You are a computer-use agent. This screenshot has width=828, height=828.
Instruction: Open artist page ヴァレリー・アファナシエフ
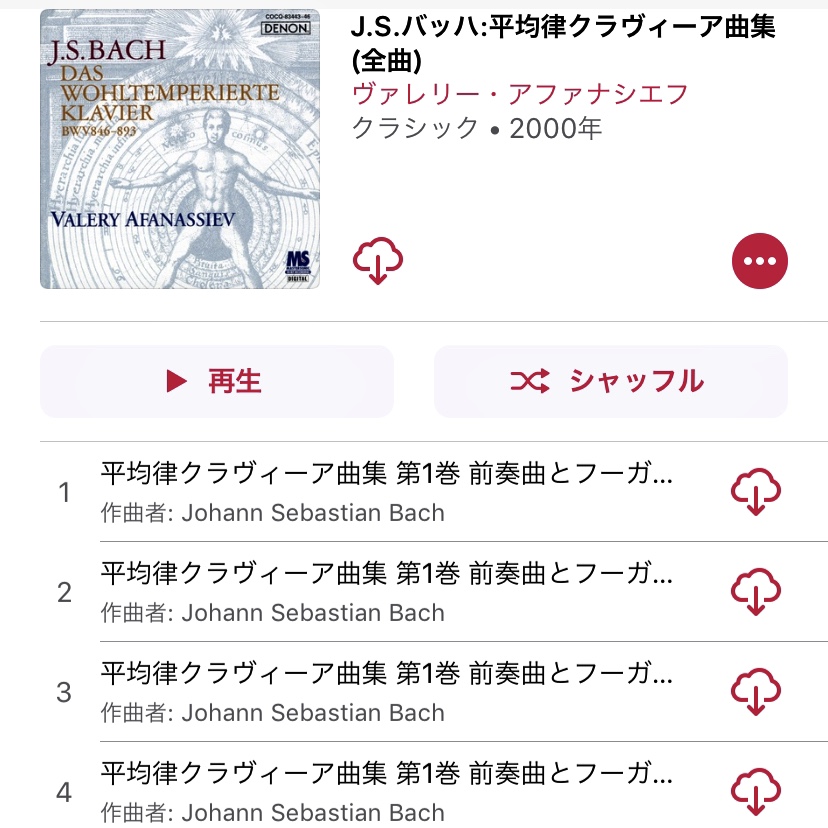[520, 94]
